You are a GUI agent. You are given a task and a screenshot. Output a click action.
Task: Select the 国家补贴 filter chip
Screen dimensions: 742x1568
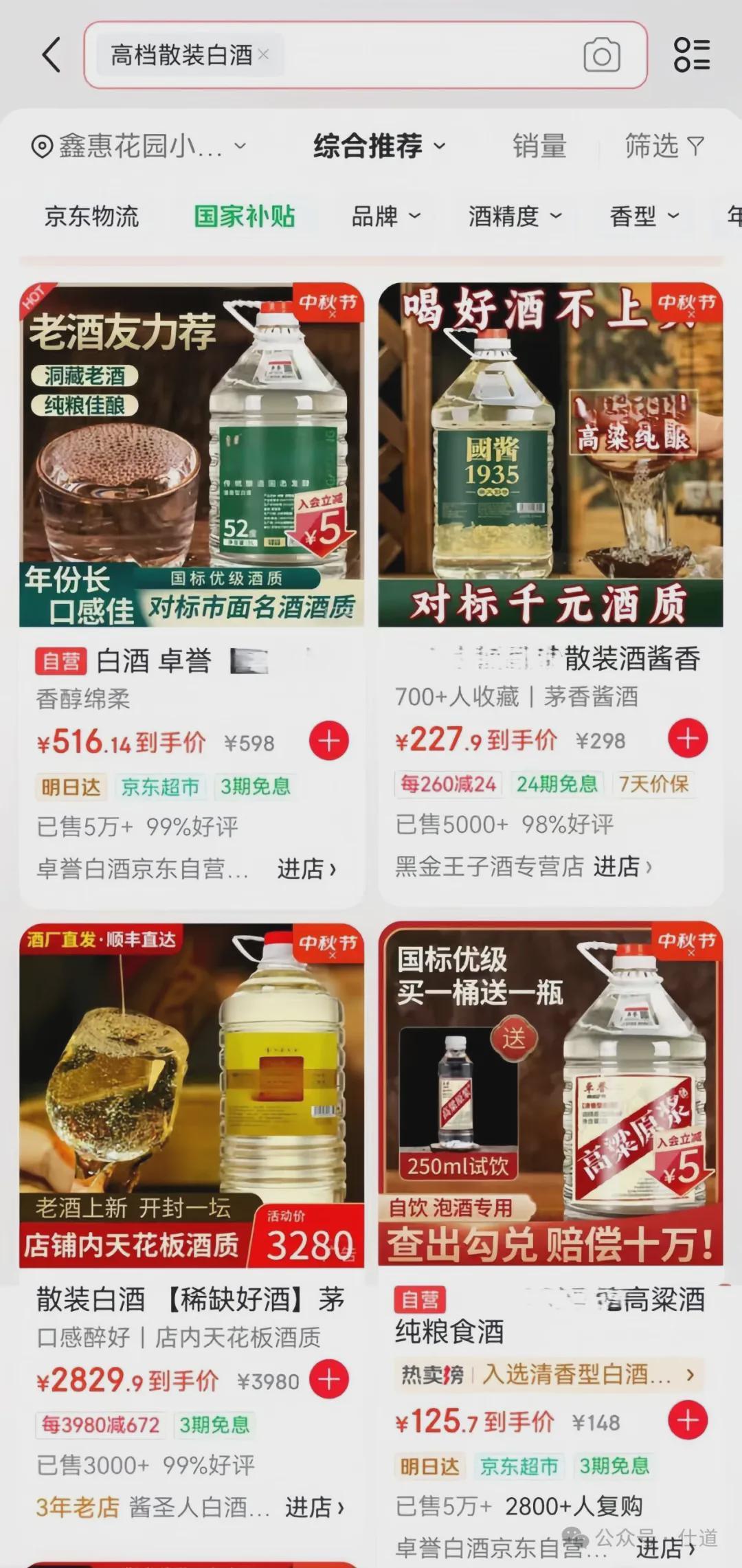coord(245,216)
